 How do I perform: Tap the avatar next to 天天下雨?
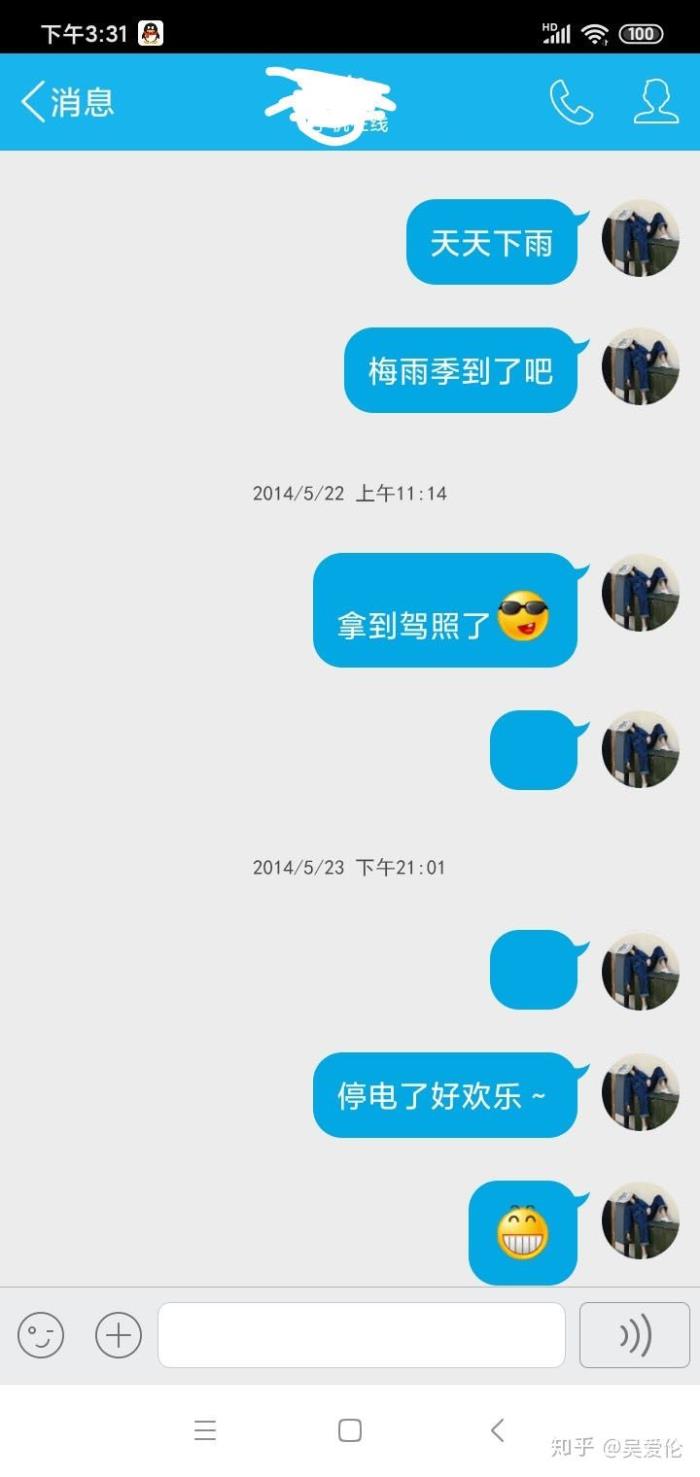click(640, 238)
